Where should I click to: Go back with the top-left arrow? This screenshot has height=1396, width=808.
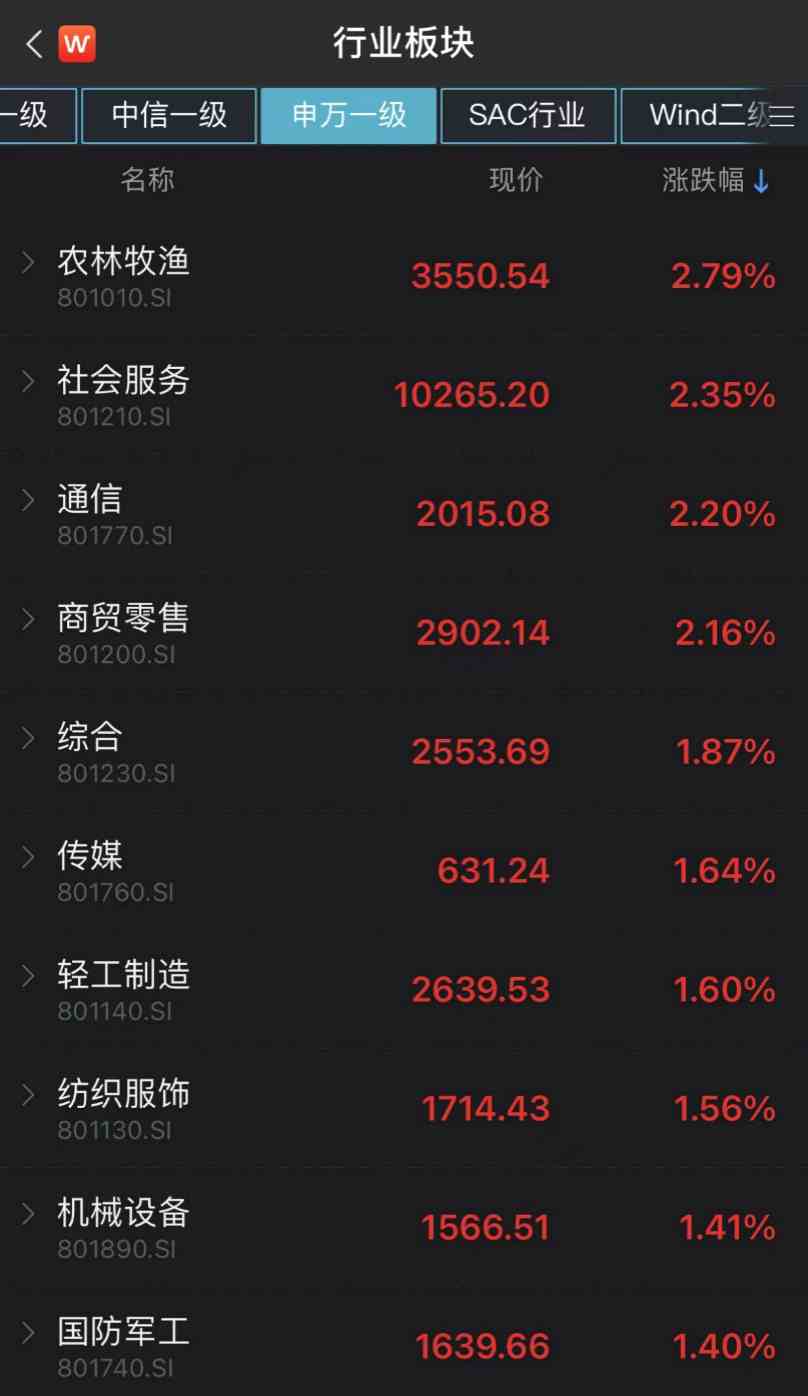click(35, 44)
